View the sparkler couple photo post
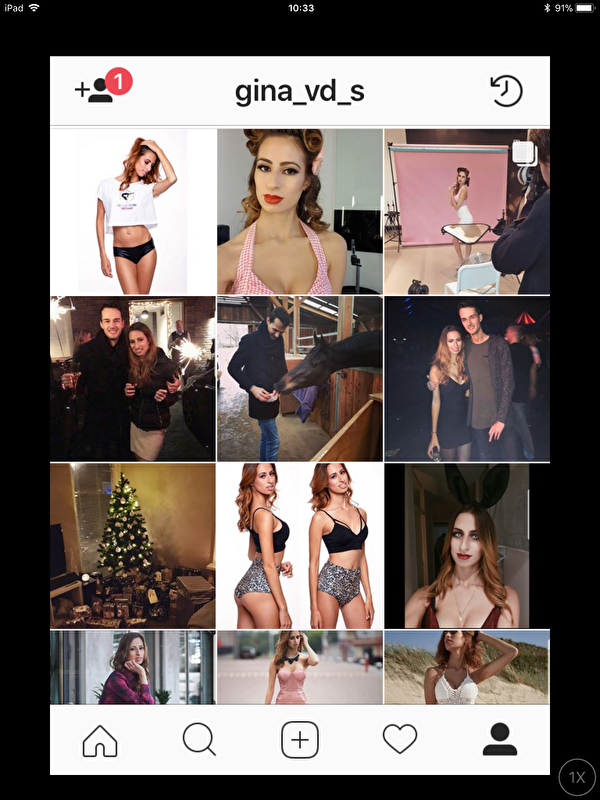Screen dimensions: 600x800 pos(132,378)
